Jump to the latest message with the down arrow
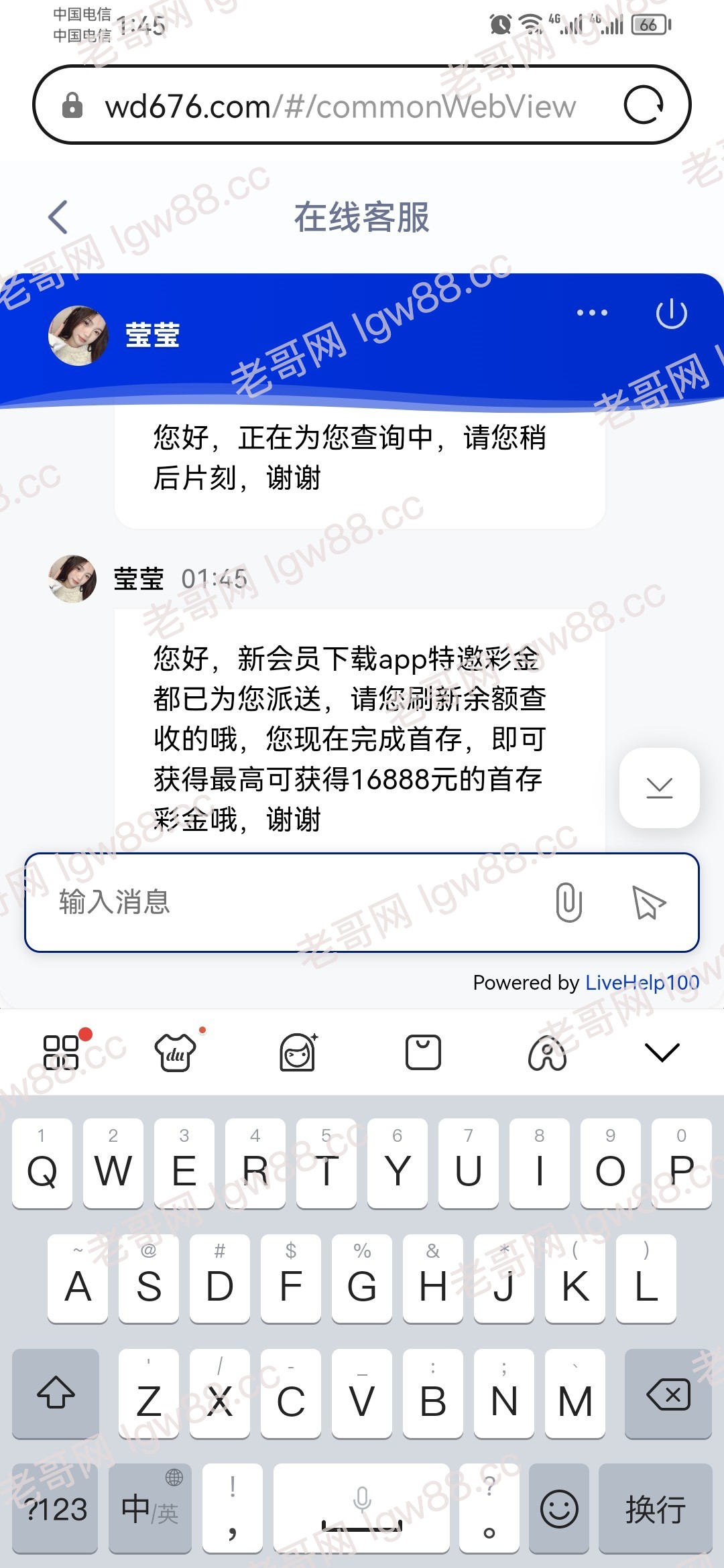 659,787
